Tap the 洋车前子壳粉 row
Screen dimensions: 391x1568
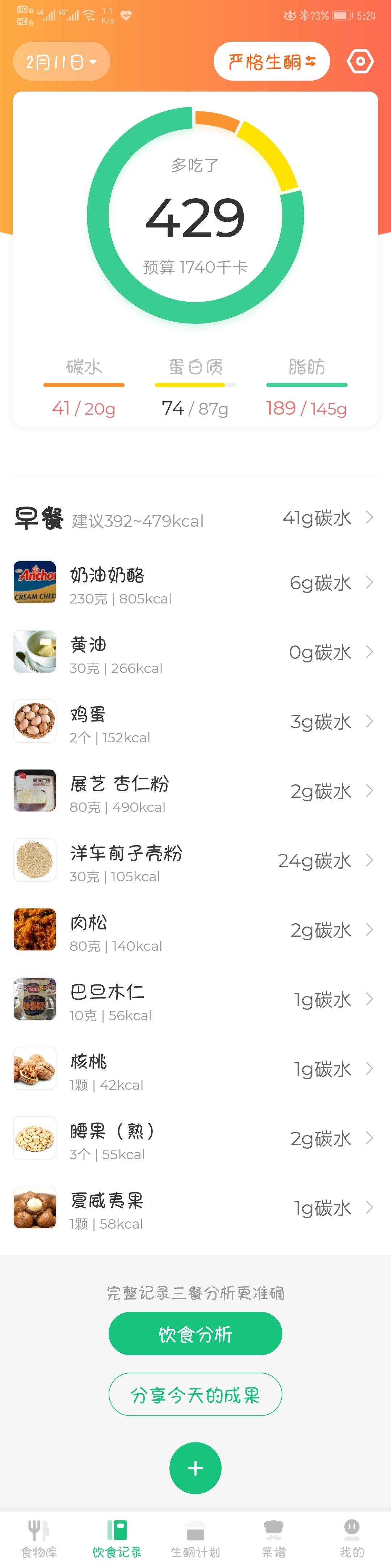coord(195,861)
